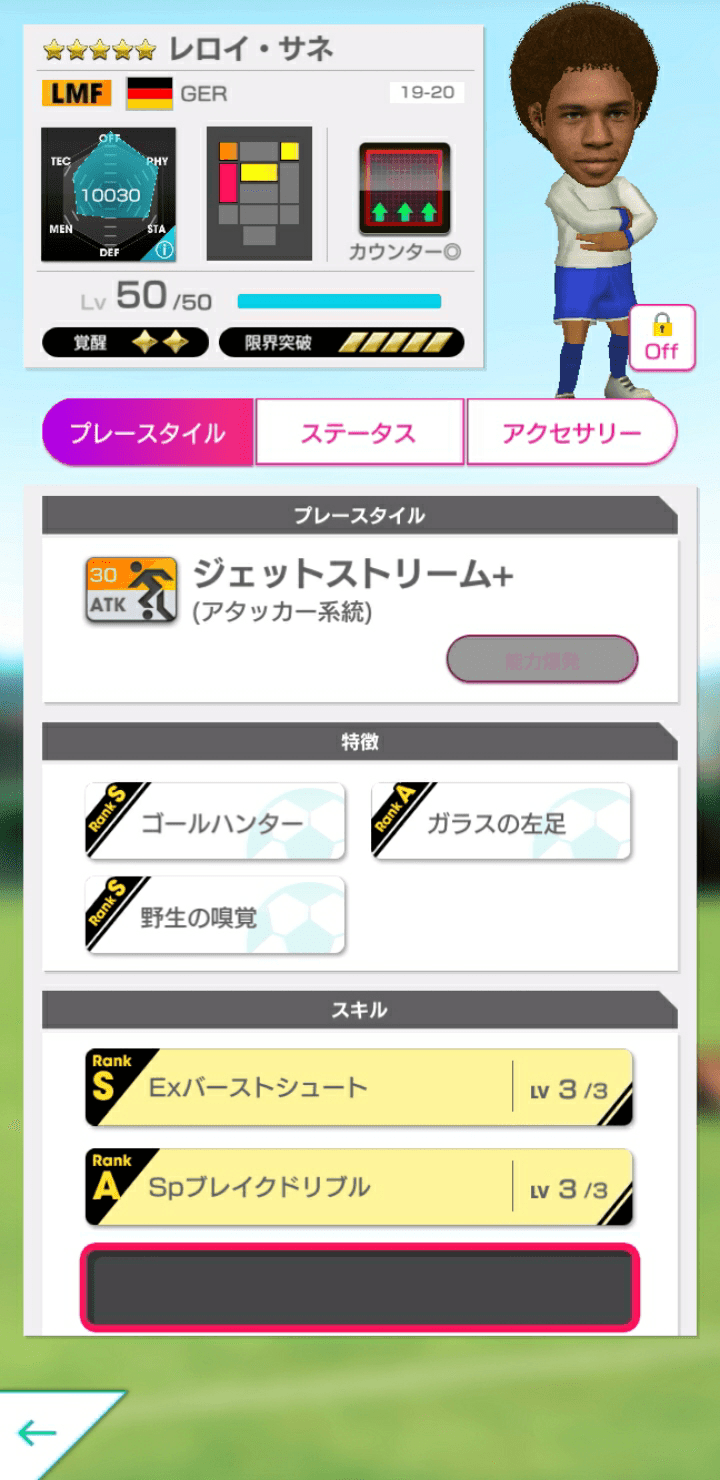The height and width of the screenshot is (1480, 720).
Task: Toggle the lock Off button
Action: pos(661,338)
